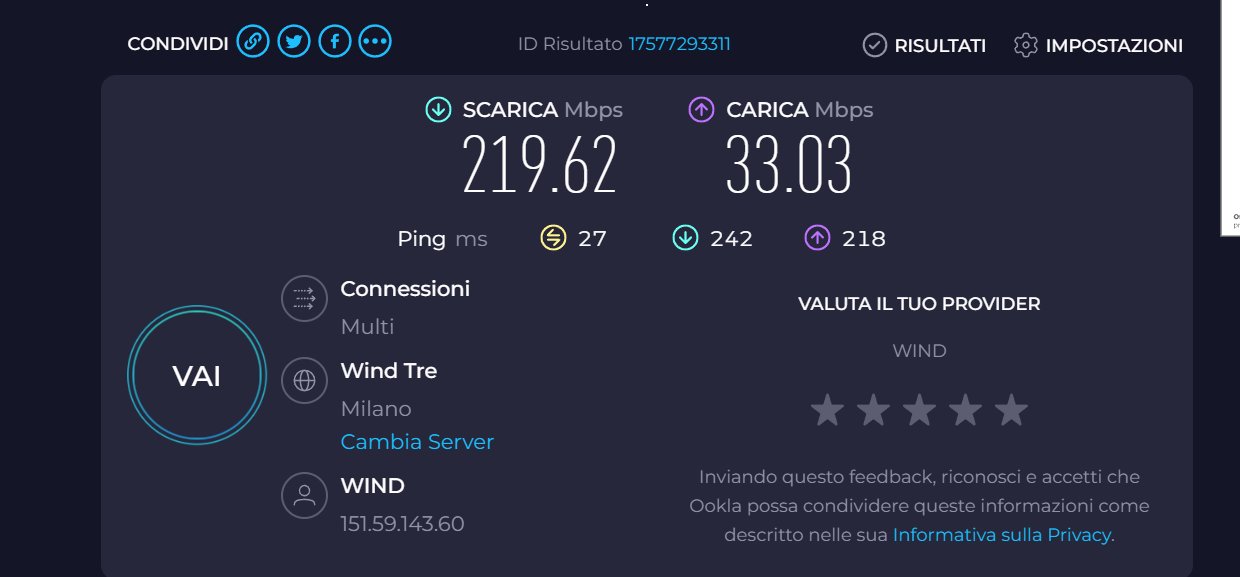
Task: Open result ID 17577293311
Action: coord(679,44)
